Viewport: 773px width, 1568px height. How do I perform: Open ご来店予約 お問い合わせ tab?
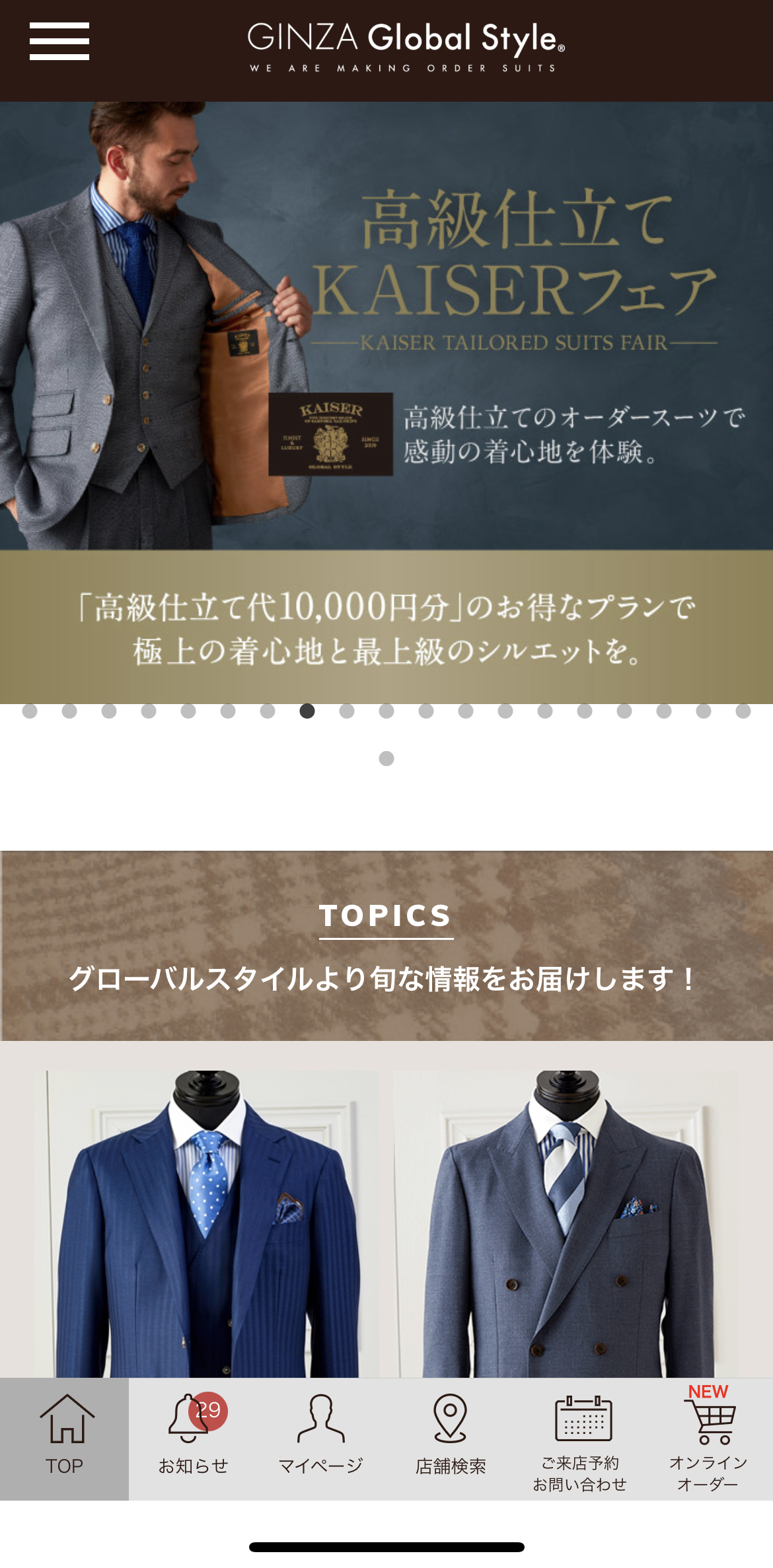(x=580, y=1438)
